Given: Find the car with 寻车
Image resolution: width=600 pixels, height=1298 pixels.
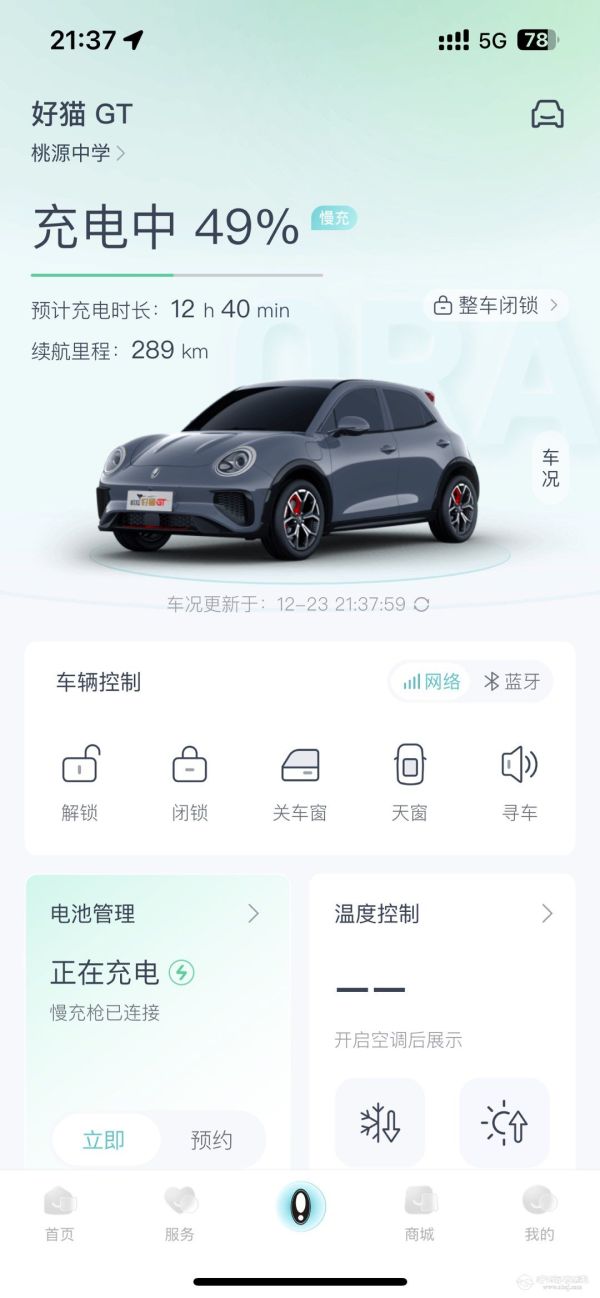Looking at the screenshot, I should click(519, 781).
